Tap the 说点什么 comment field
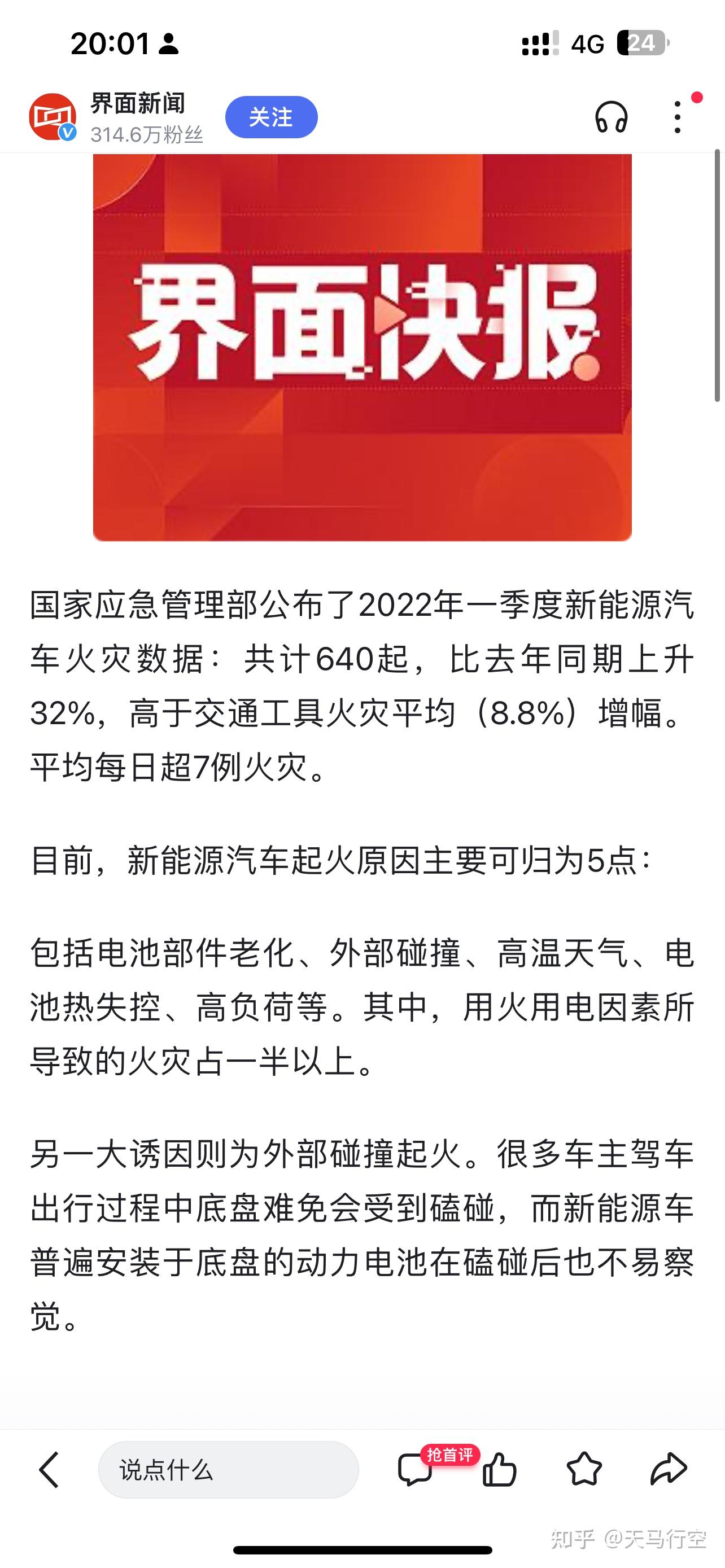Viewport: 725px width, 1568px height. point(228,1470)
